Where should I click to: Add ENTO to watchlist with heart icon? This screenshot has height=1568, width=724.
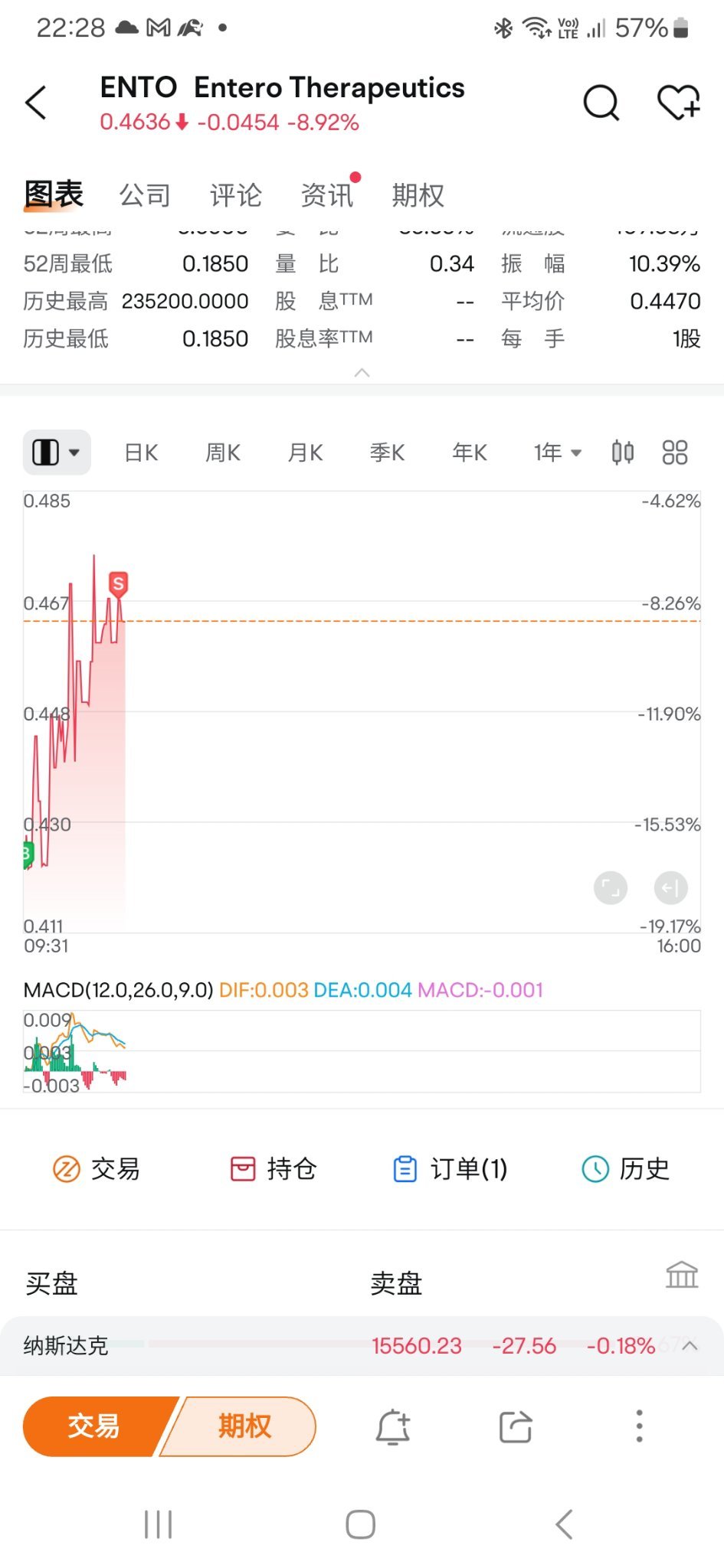point(679,103)
